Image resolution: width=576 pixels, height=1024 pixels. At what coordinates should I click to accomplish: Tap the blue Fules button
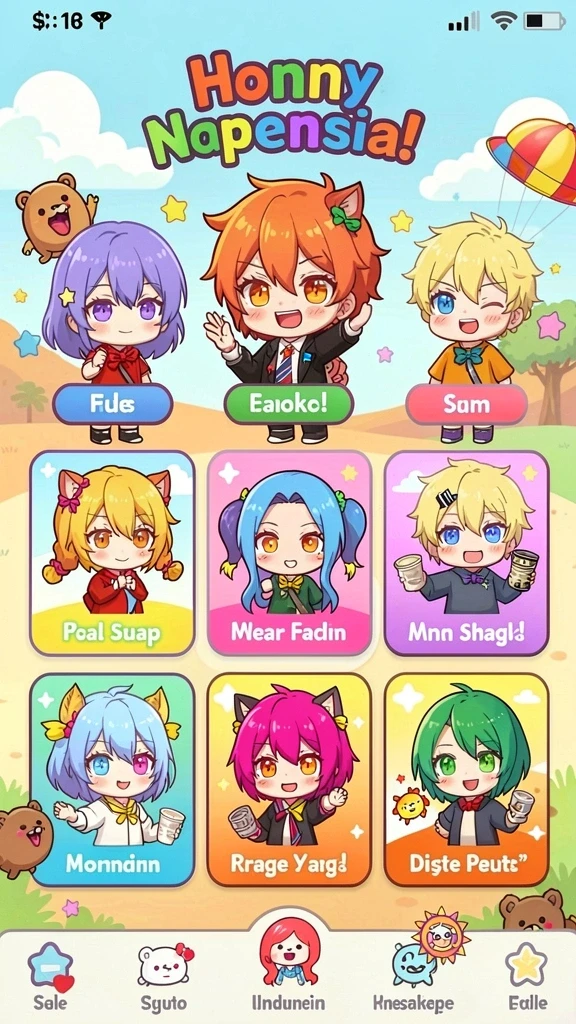(x=112, y=404)
